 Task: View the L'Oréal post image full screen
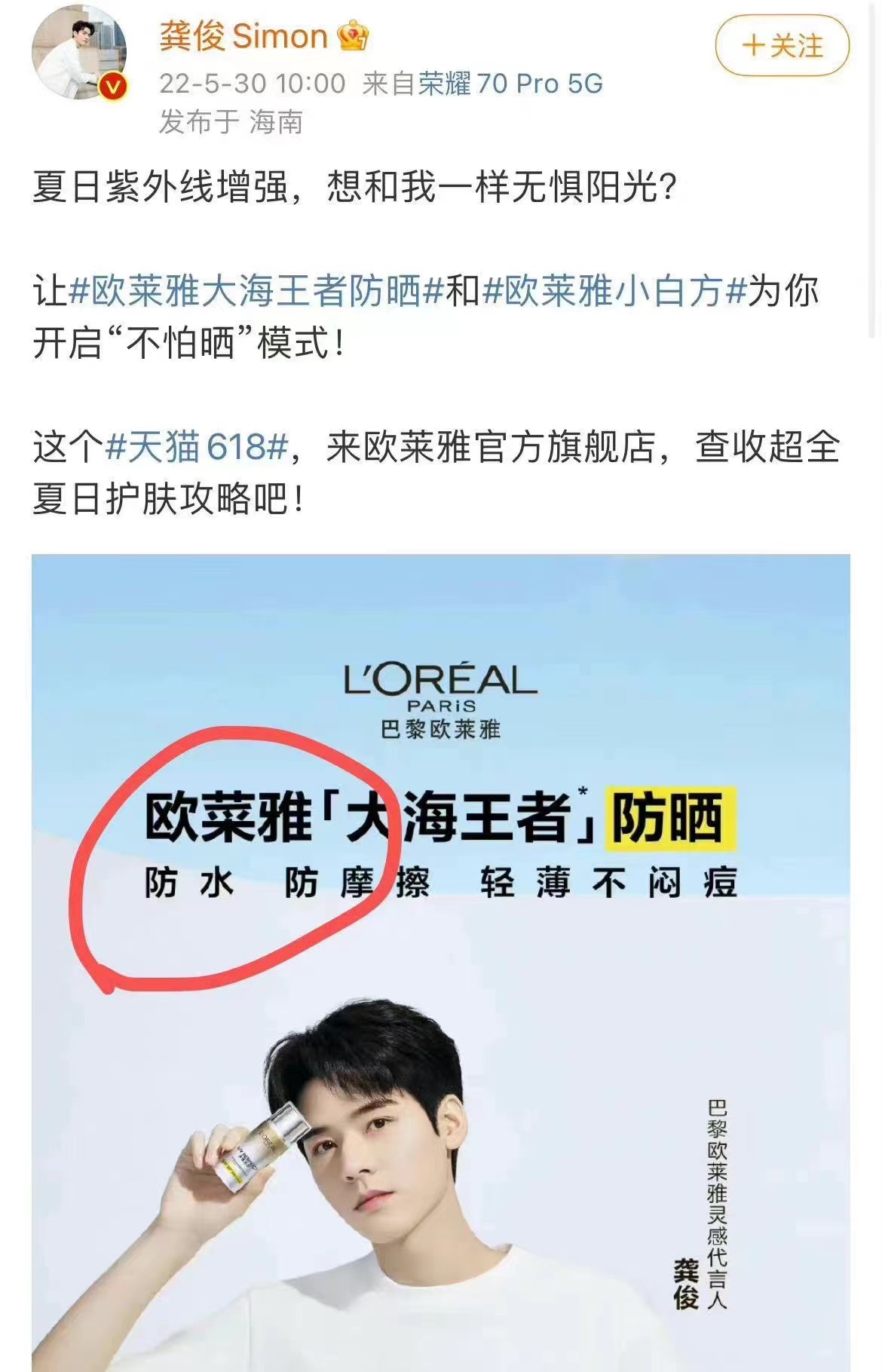pos(440,957)
